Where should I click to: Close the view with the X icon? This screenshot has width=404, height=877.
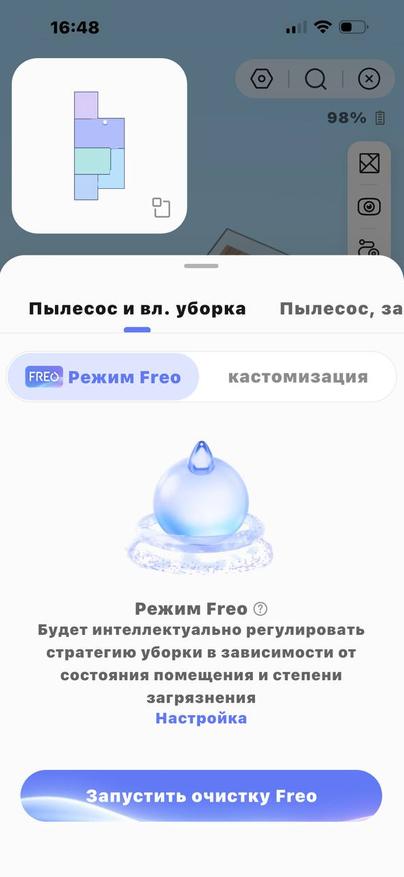369,79
